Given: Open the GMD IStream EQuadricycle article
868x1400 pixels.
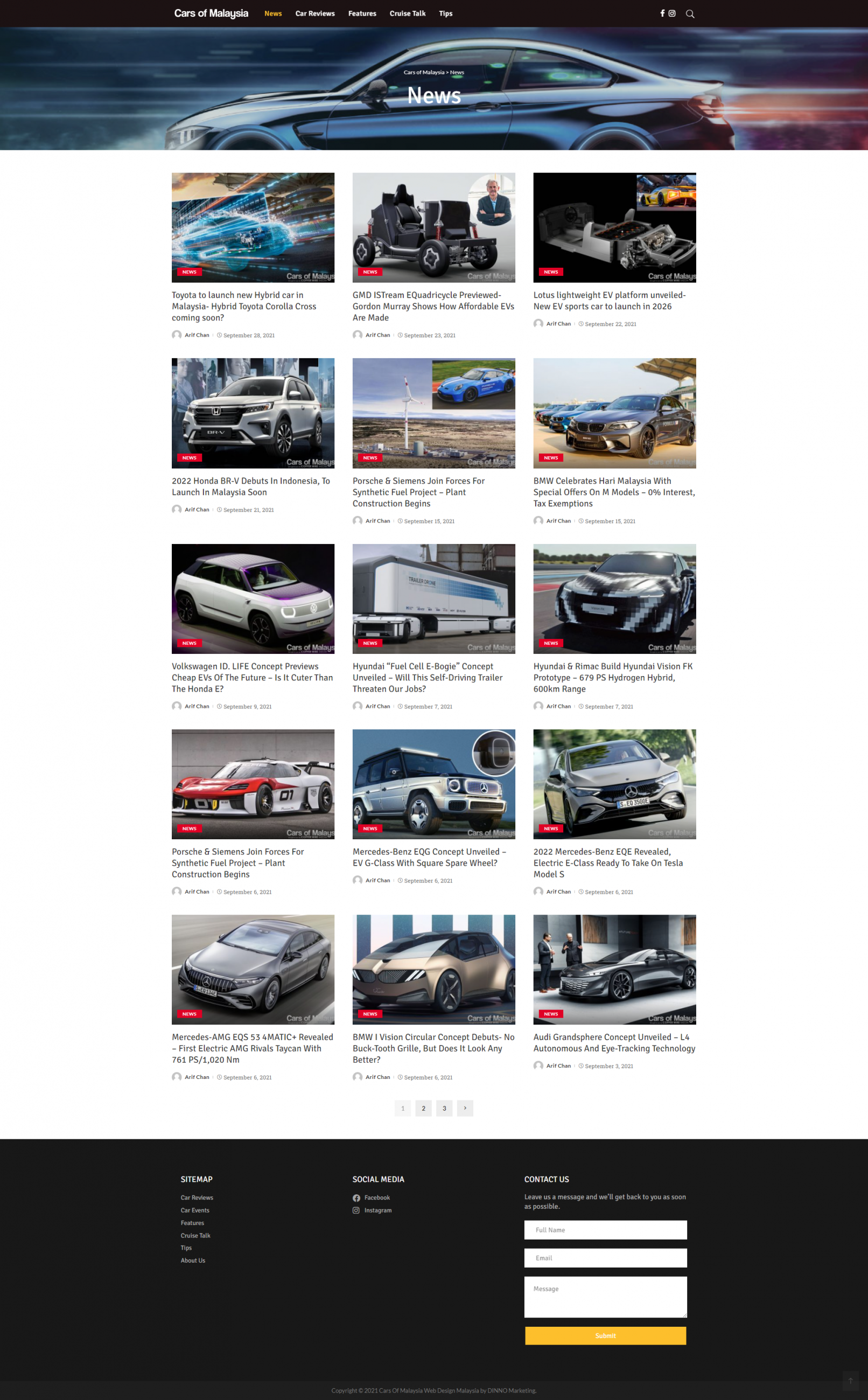Looking at the screenshot, I should click(433, 306).
